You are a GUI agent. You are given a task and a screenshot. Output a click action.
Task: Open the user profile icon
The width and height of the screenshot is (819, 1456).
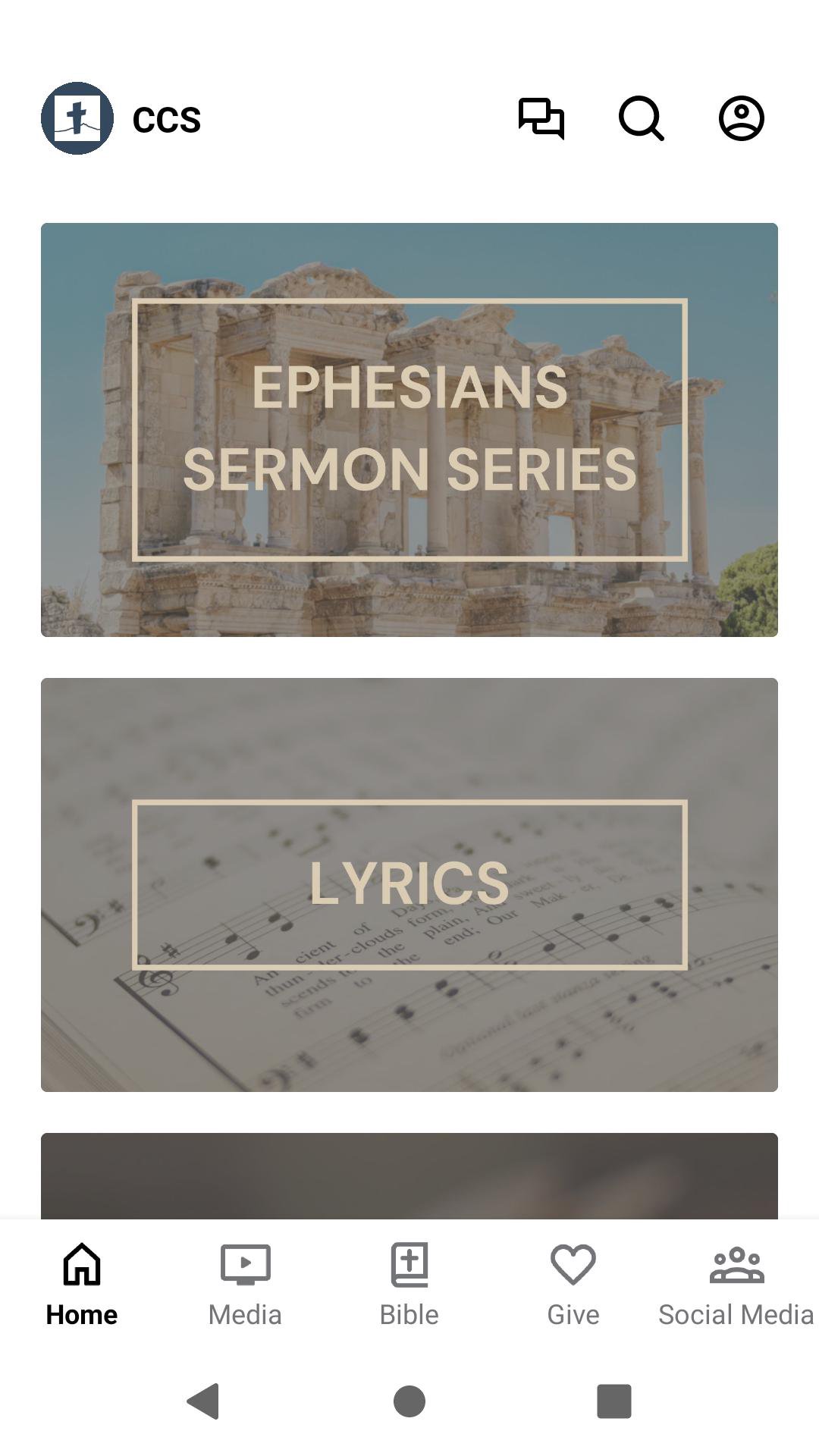pos(741,118)
